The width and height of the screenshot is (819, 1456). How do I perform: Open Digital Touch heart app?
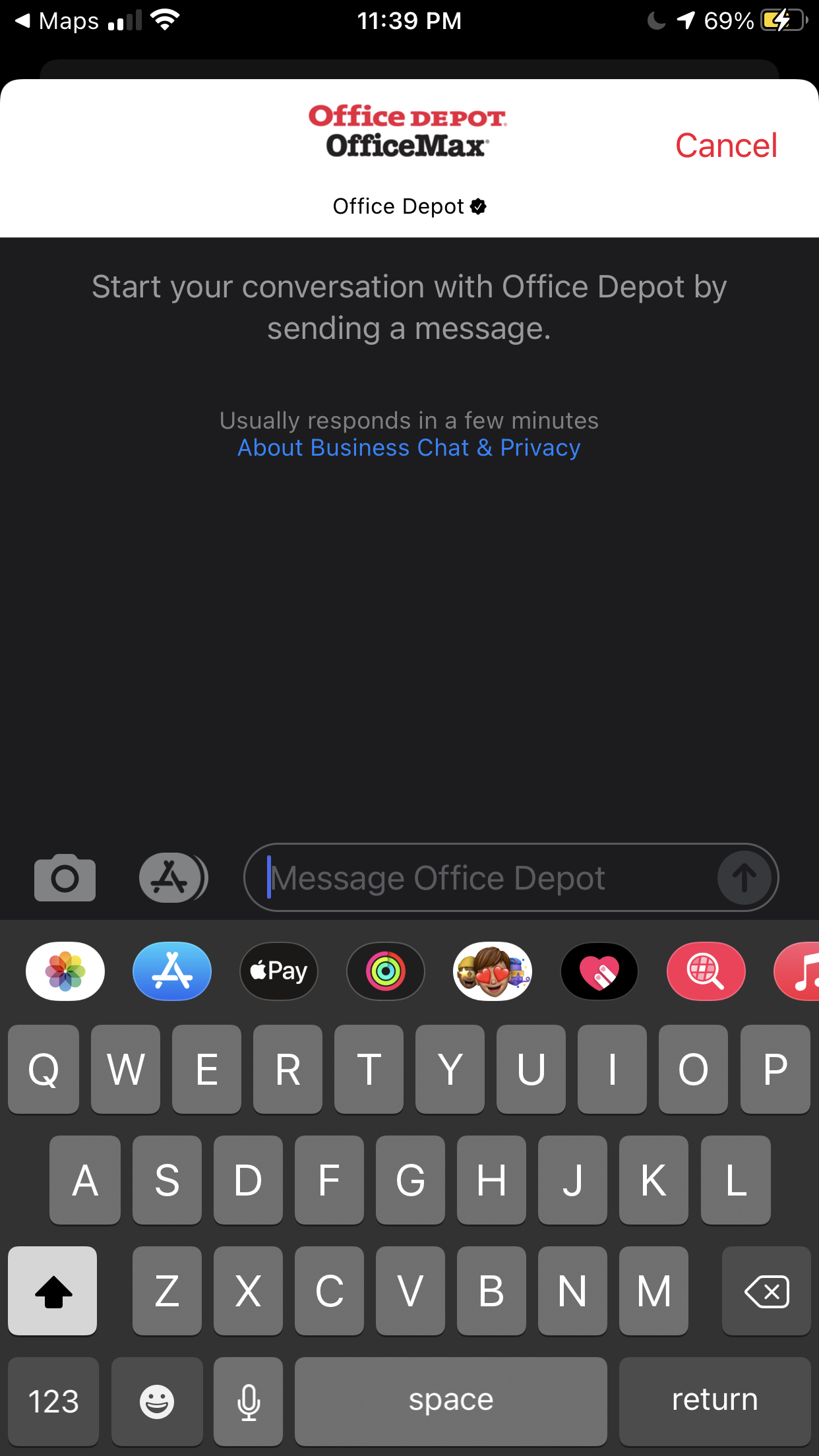click(599, 971)
